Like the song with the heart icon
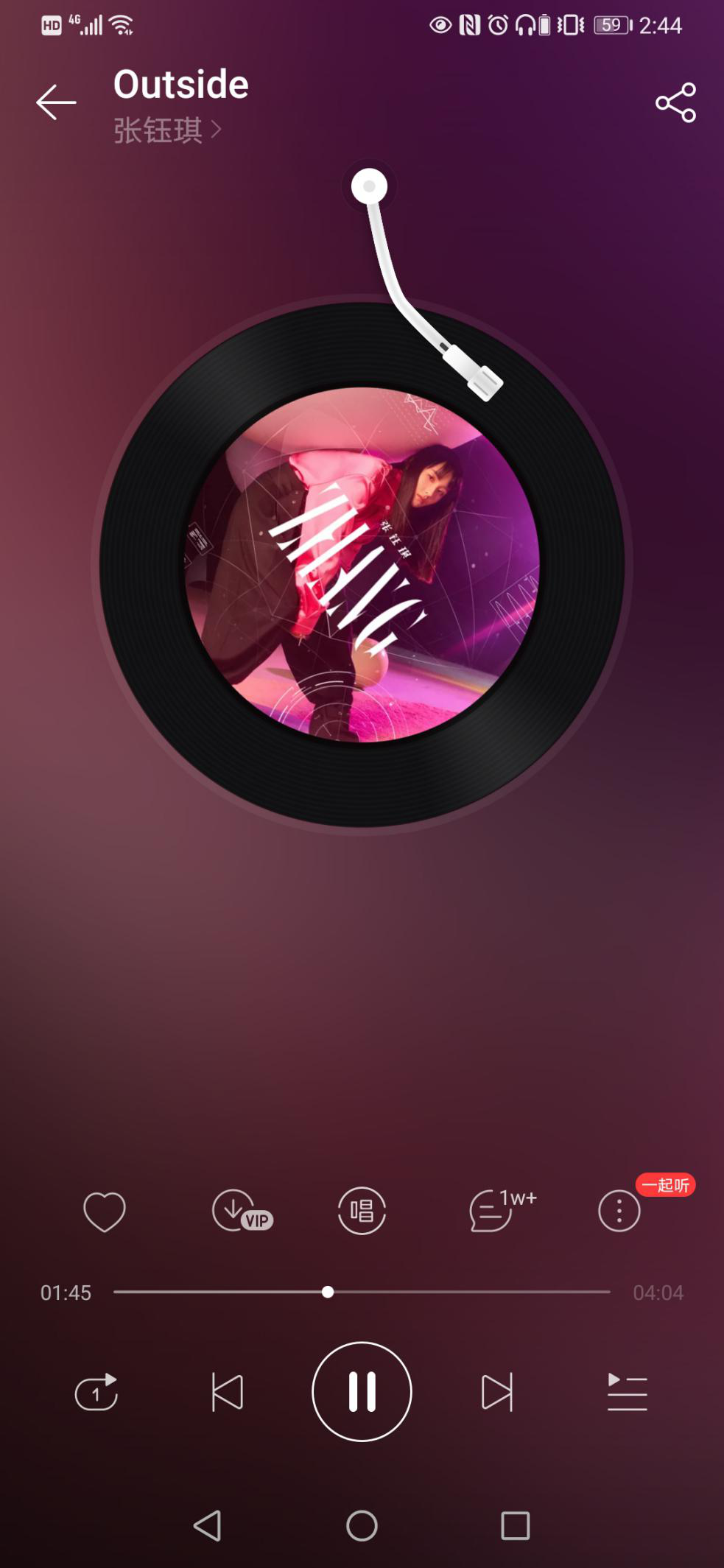724x1568 pixels. [105, 1211]
